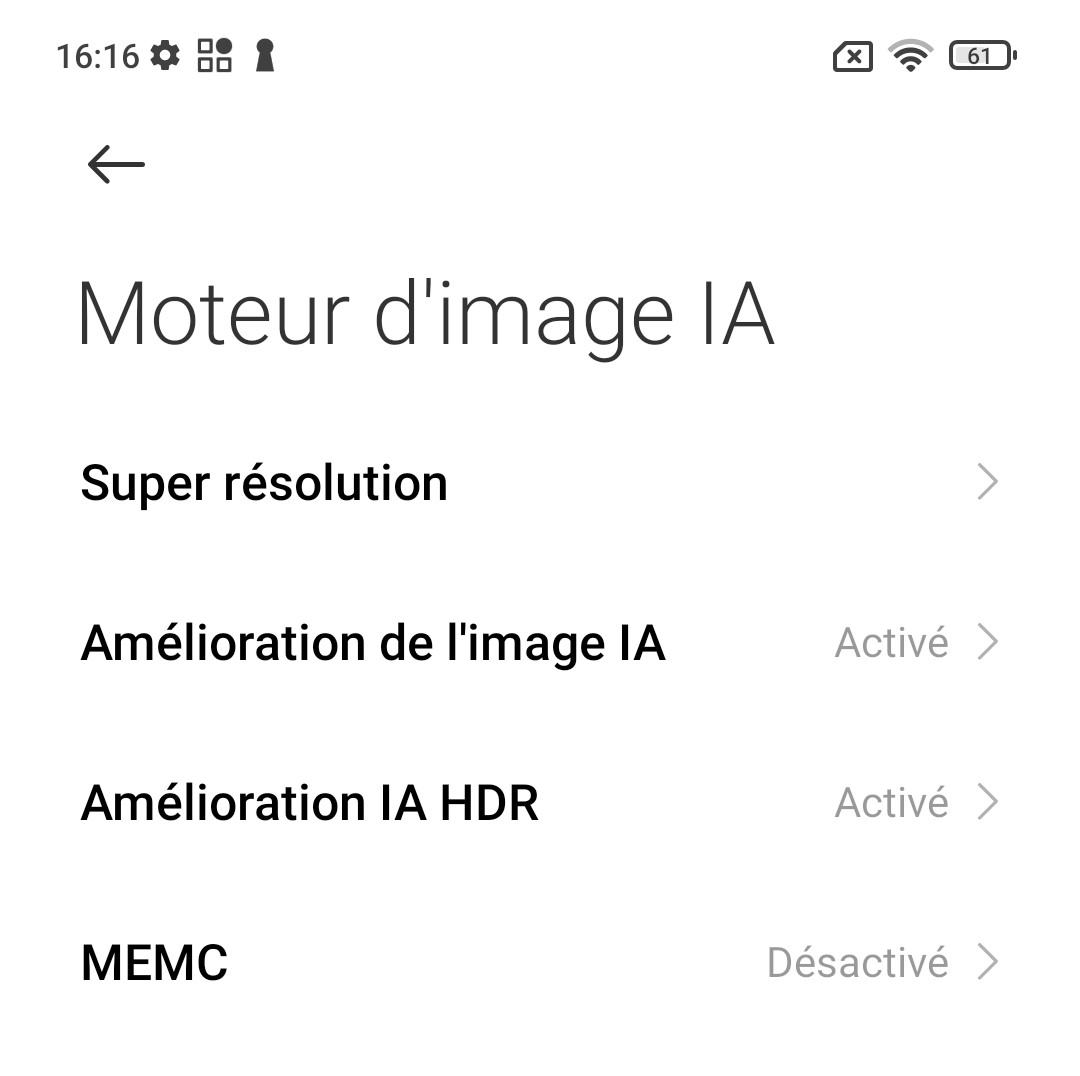Open the Super résolution settings
This screenshot has height=1076, width=1080.
tap(264, 483)
